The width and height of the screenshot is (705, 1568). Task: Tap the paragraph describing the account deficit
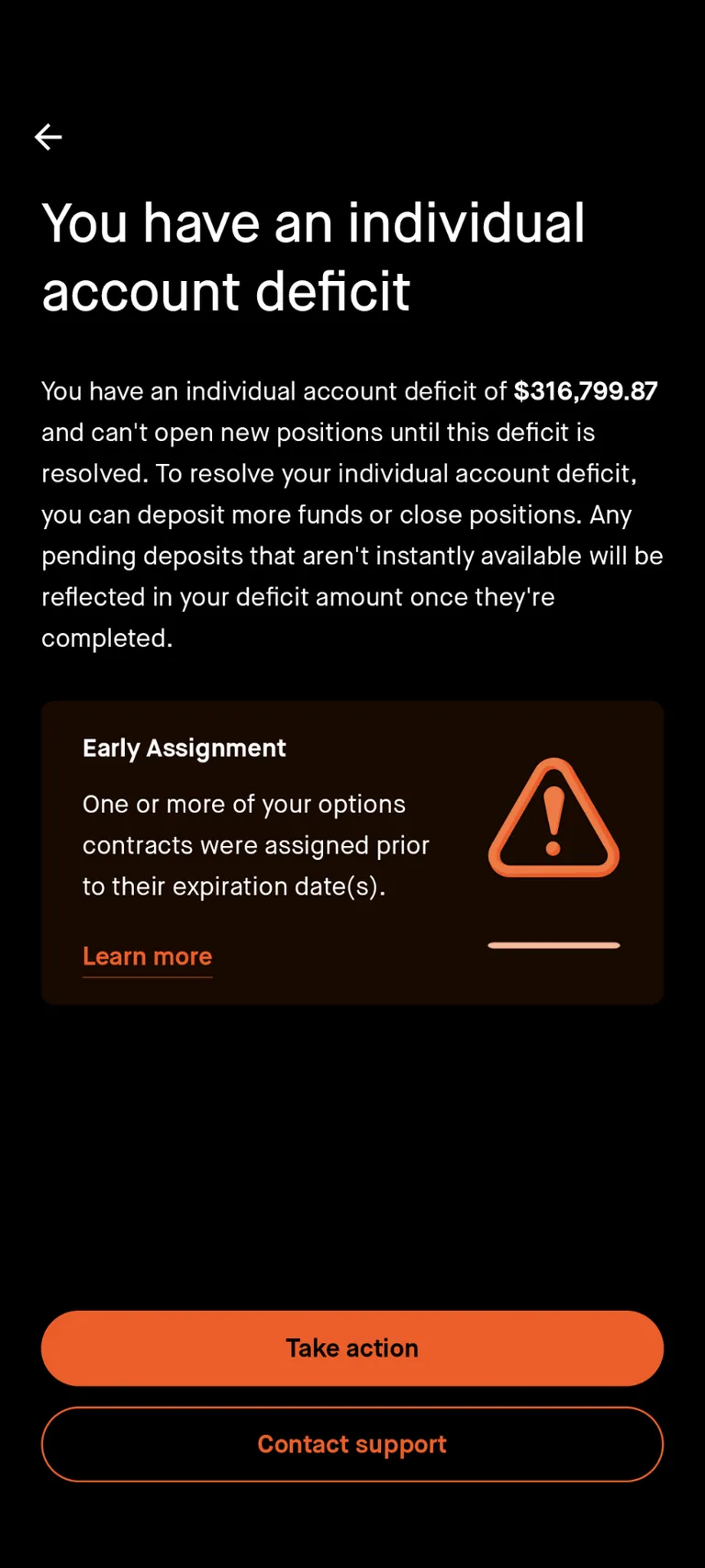352,514
